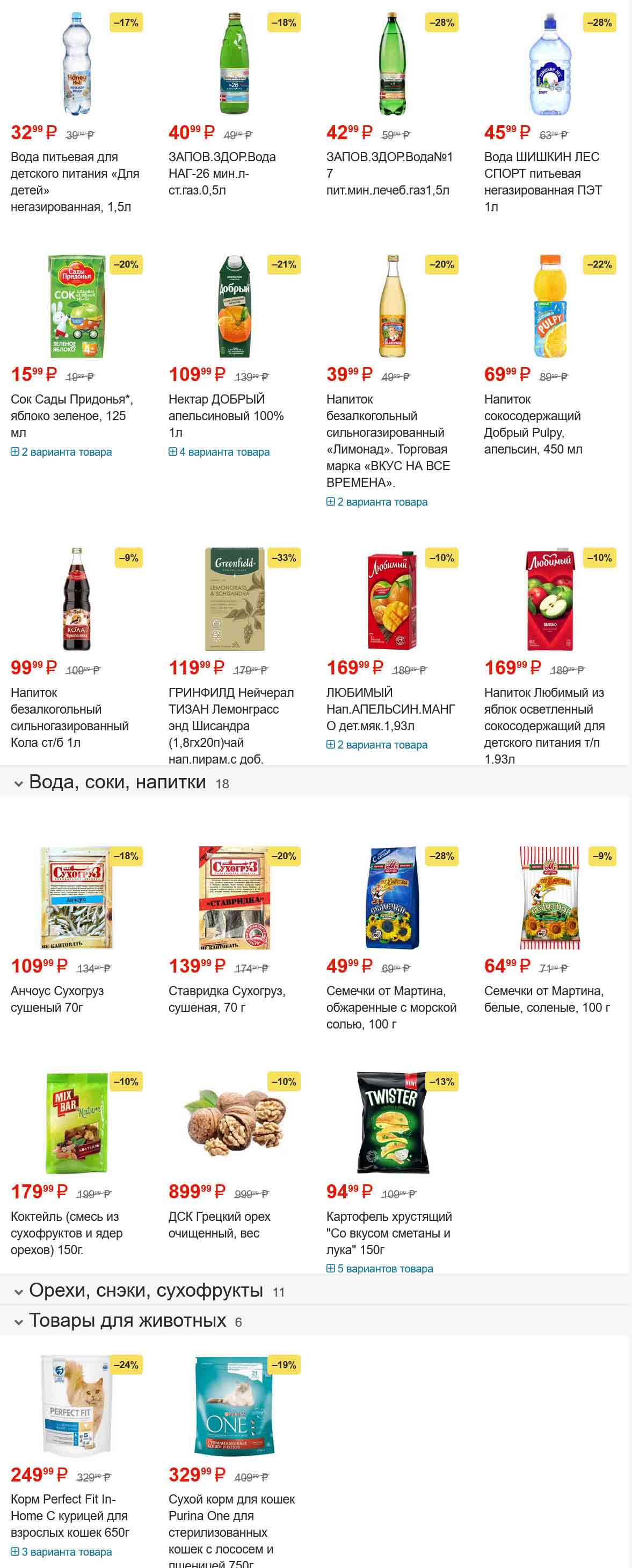Viewport: 632px width, 1568px height.
Task: View Ставридка Сухогруз product
Action: [234, 897]
